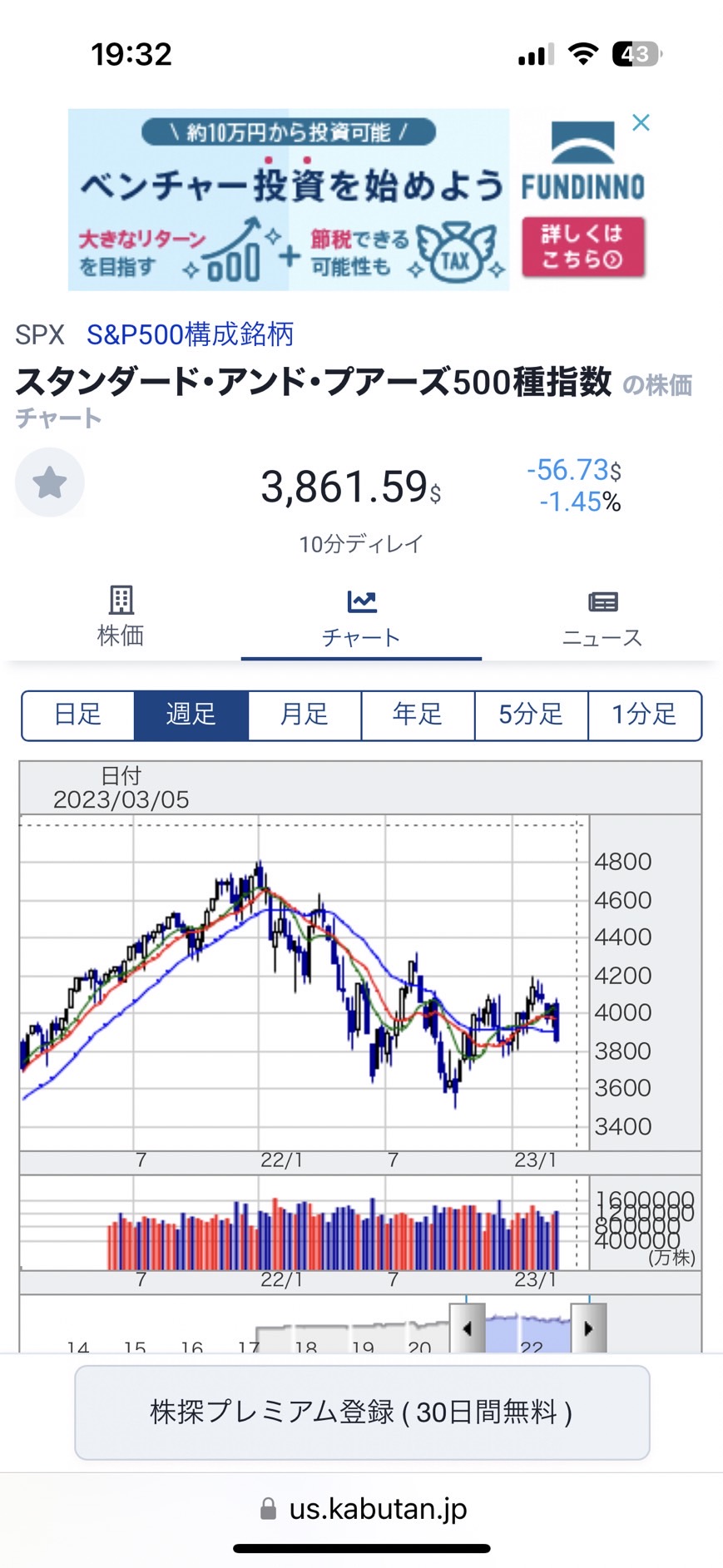Switch chart to 月足 monthly
The height and width of the screenshot is (1568, 723).
[x=305, y=715]
